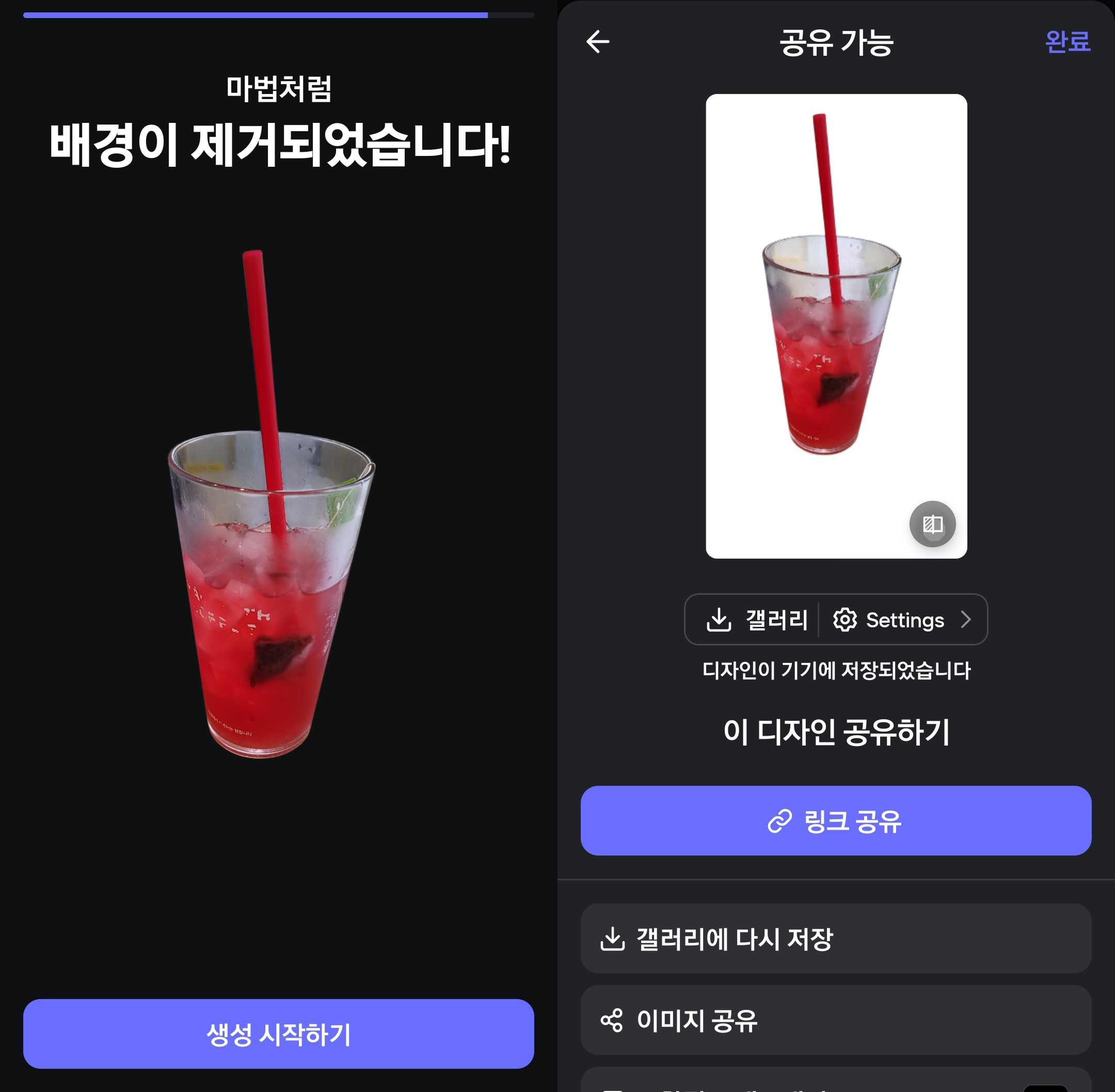Go back using the arrow icon
The image size is (1115, 1092).
pyautogui.click(x=597, y=42)
